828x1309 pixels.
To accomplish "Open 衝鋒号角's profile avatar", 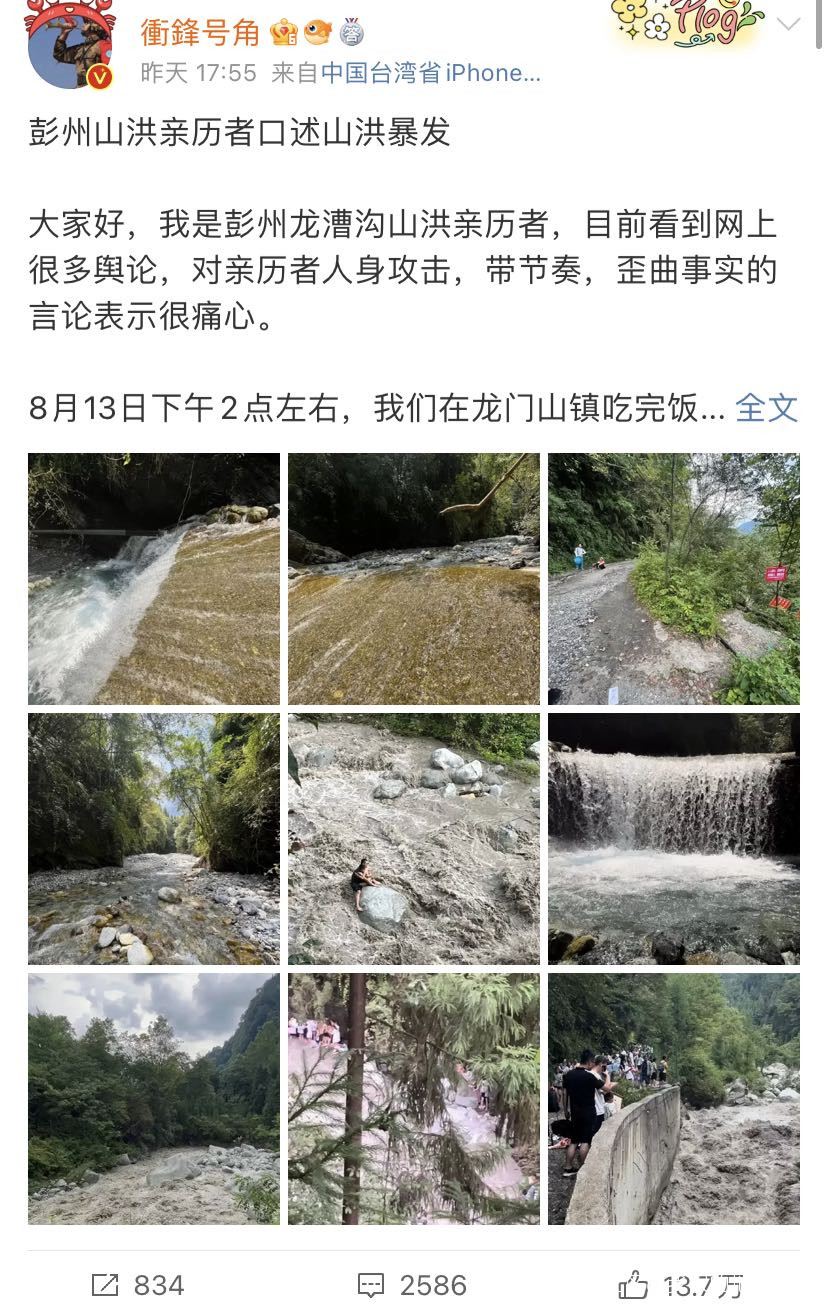I will pos(70,45).
